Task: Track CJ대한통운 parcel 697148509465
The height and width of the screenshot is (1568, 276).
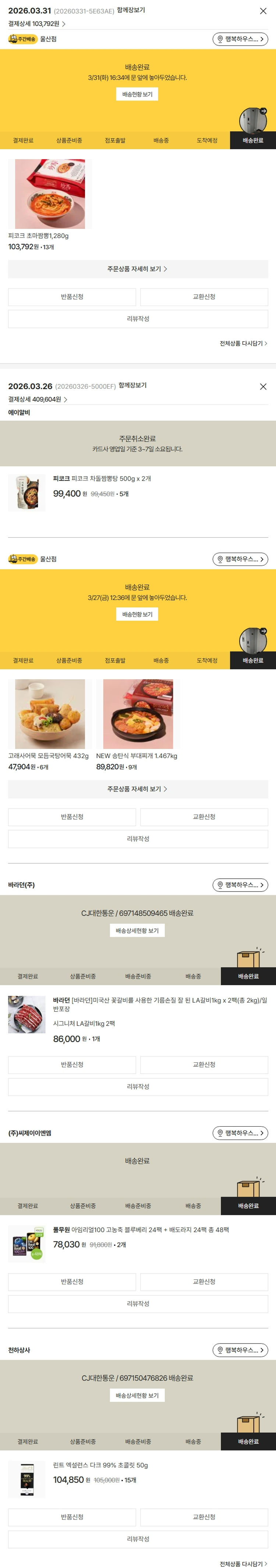Action: coord(137,930)
